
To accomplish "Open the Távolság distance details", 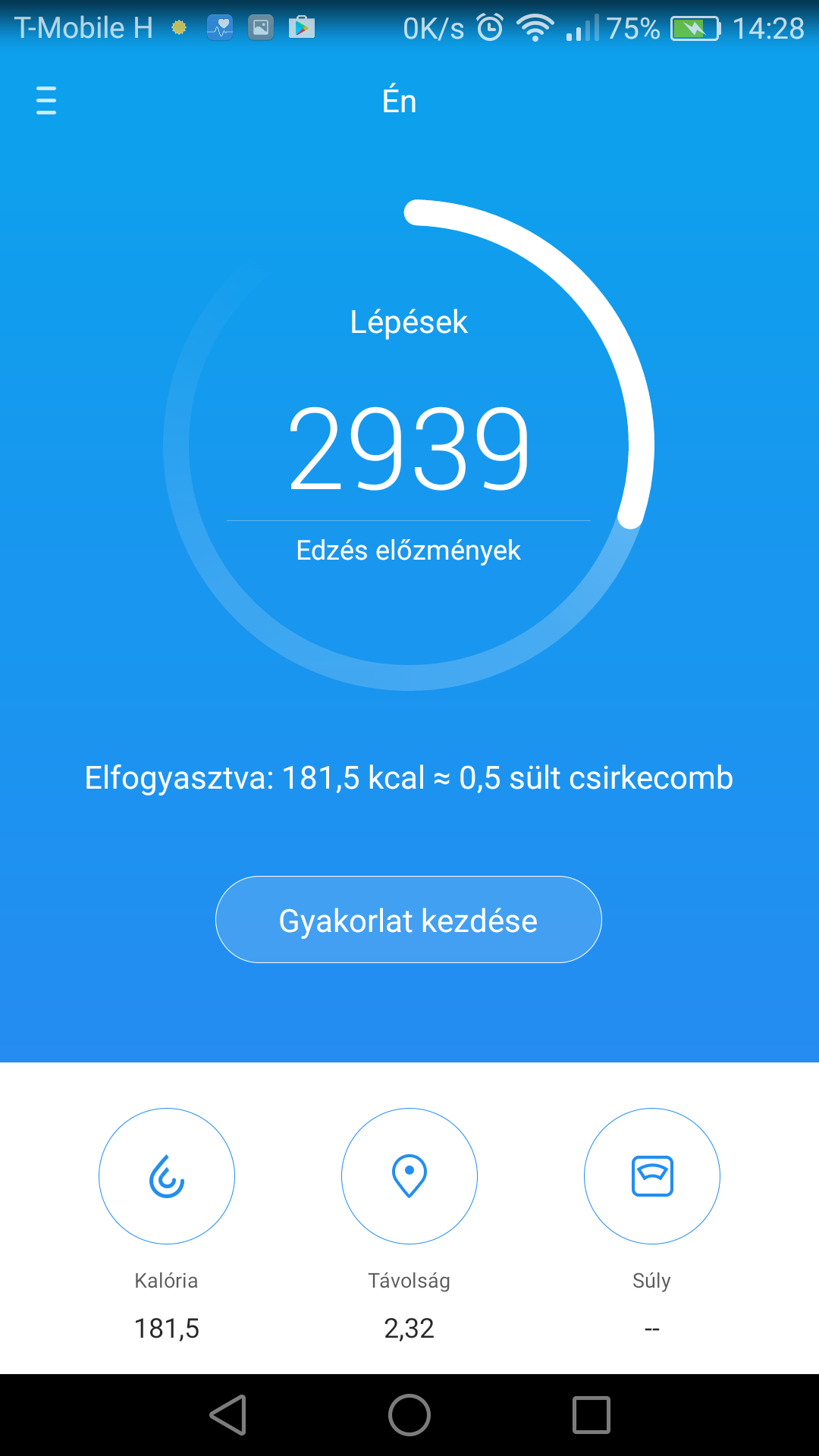I will click(409, 1176).
